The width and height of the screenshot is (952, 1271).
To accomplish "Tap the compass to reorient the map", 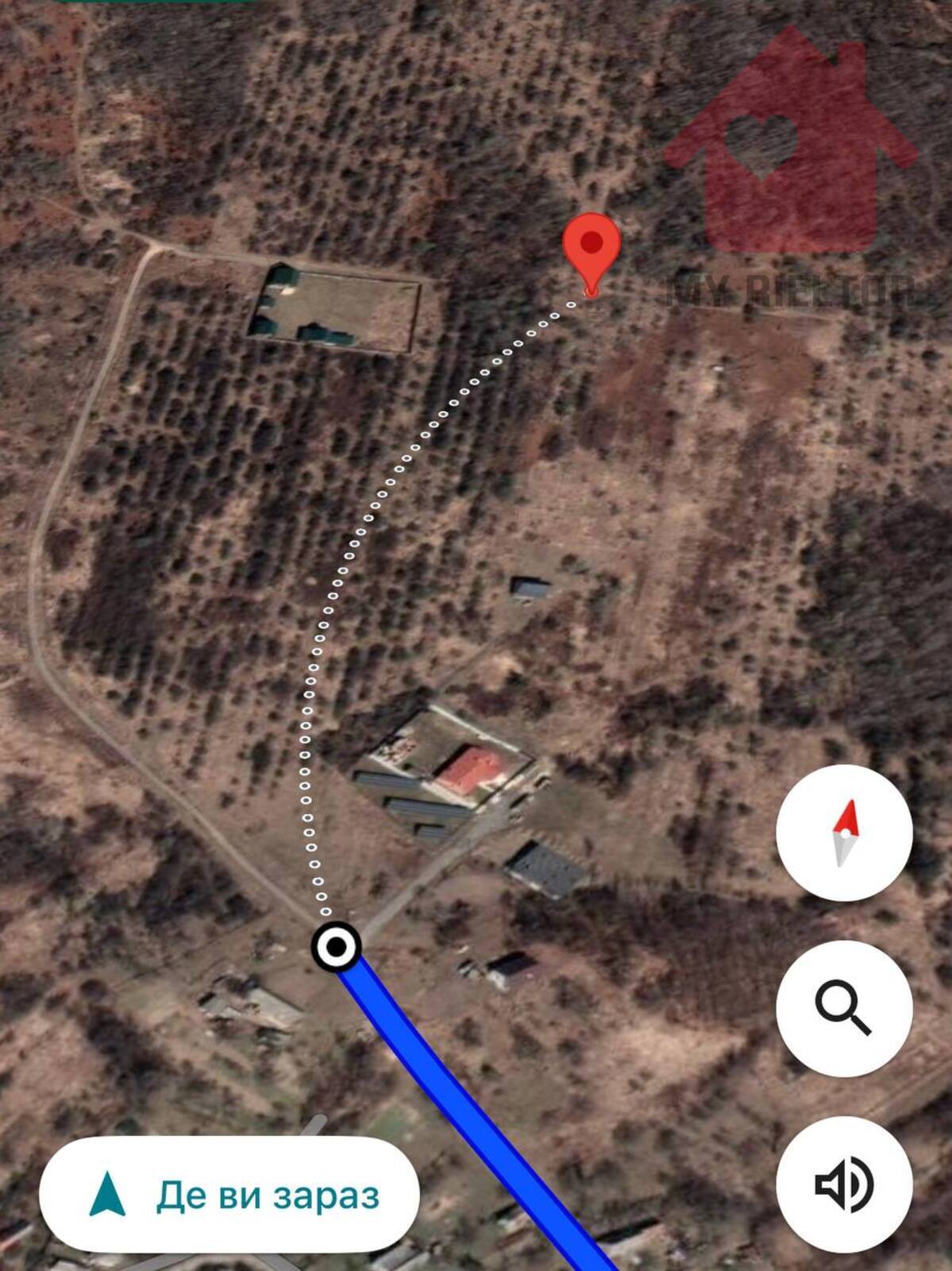I will coord(844,833).
